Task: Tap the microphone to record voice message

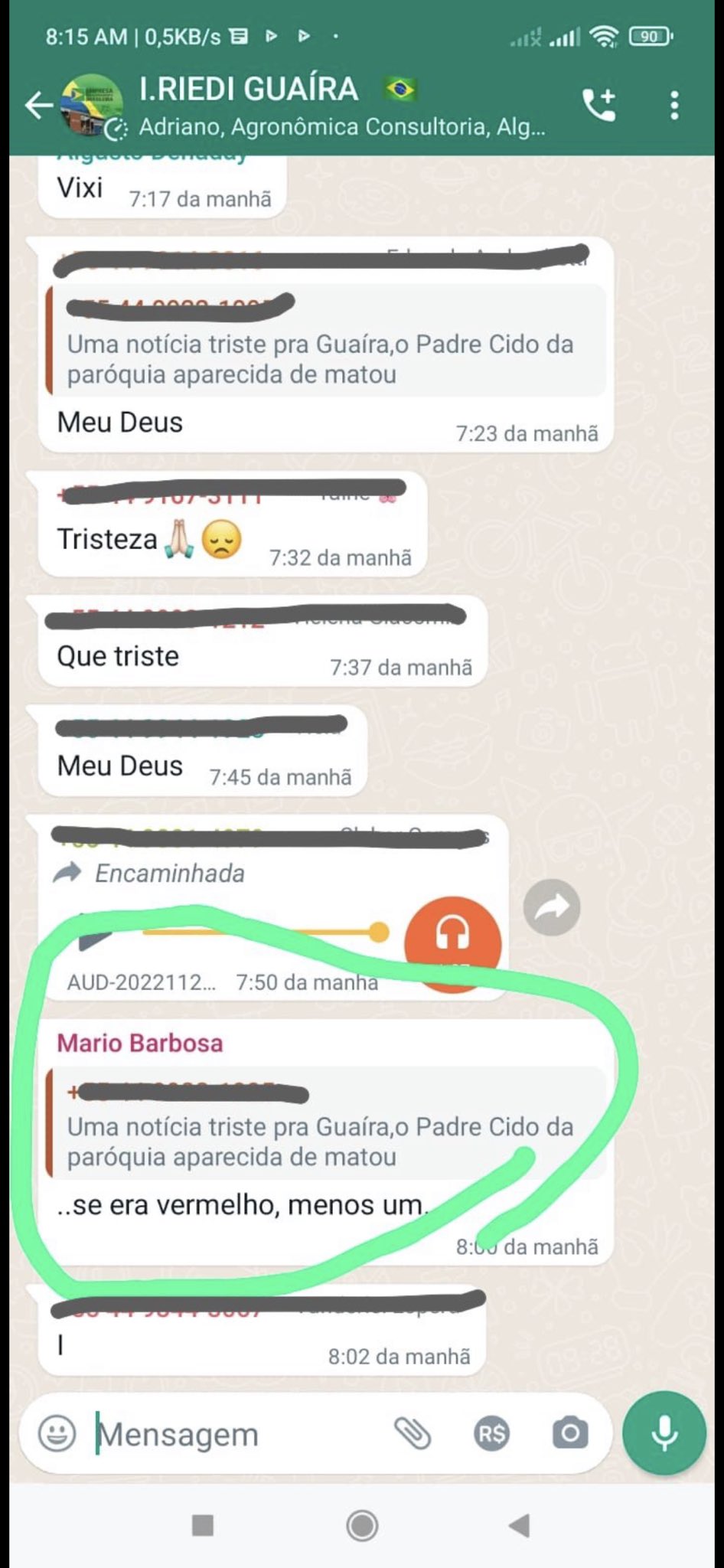Action: 664,1432
